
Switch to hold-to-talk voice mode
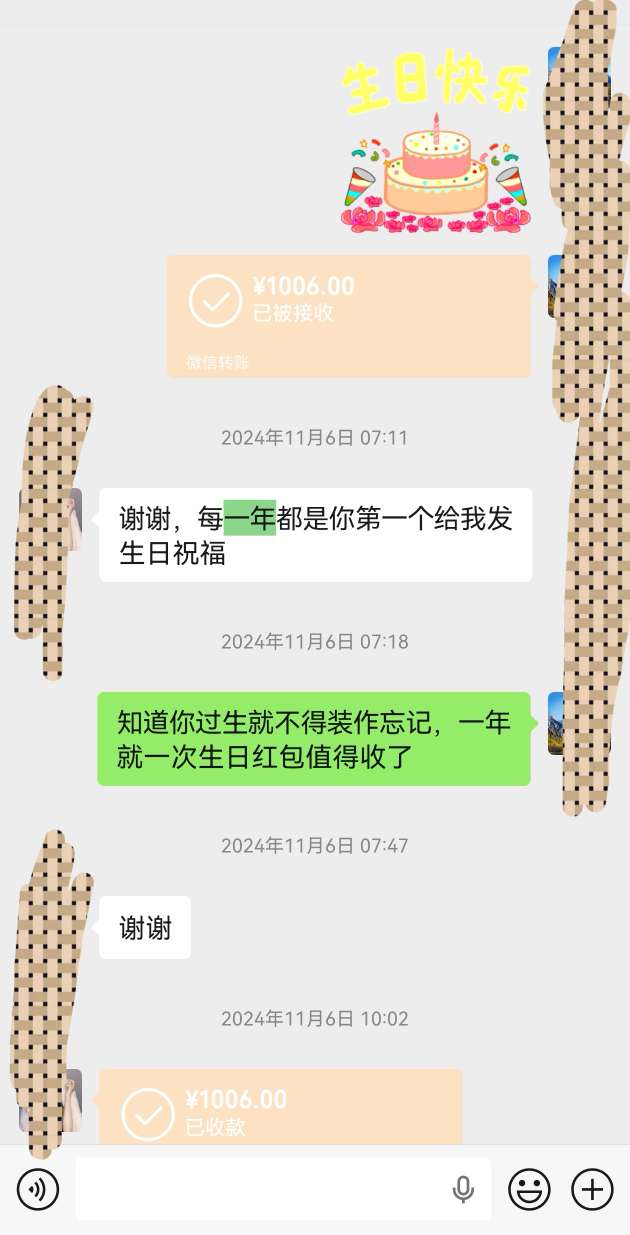tap(38, 1190)
